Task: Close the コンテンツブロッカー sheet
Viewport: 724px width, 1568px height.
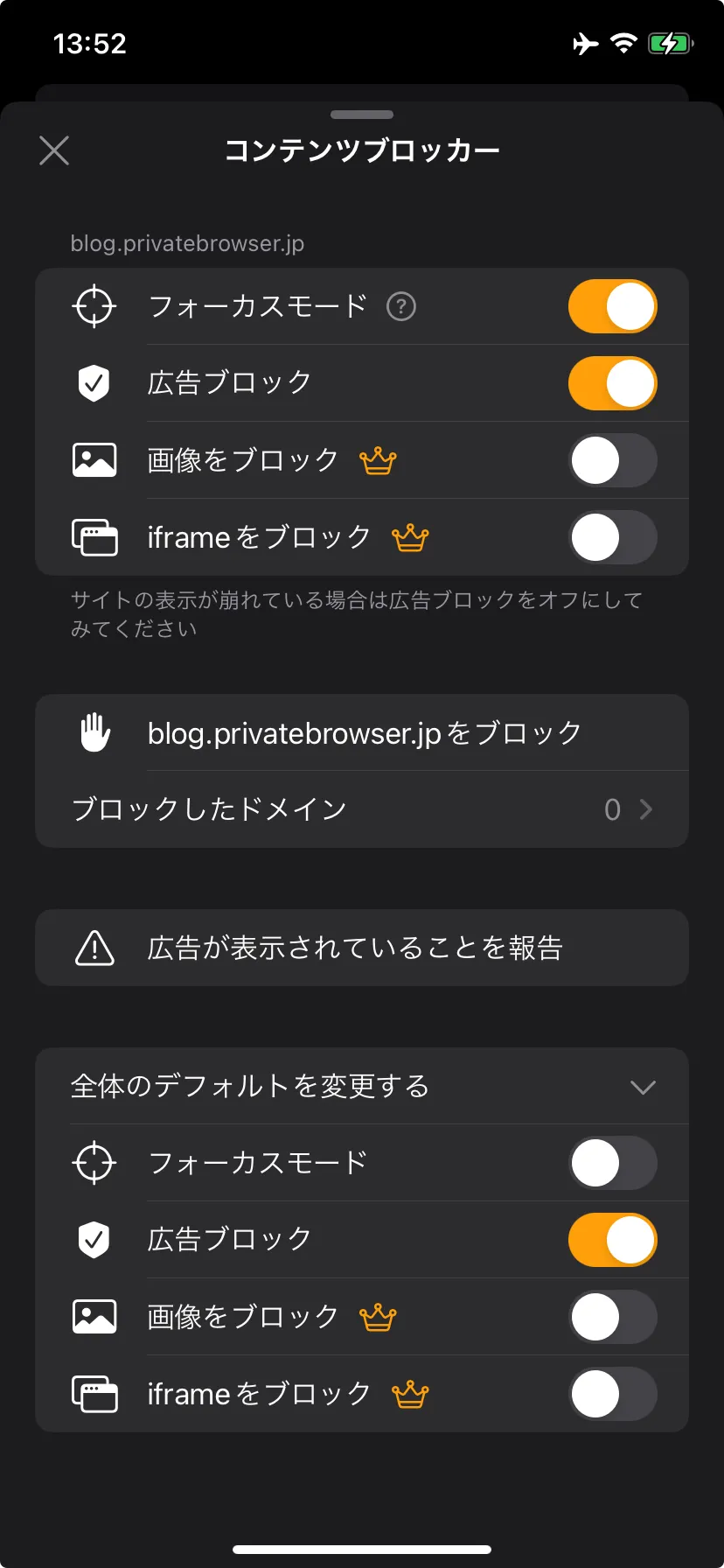Action: click(54, 150)
